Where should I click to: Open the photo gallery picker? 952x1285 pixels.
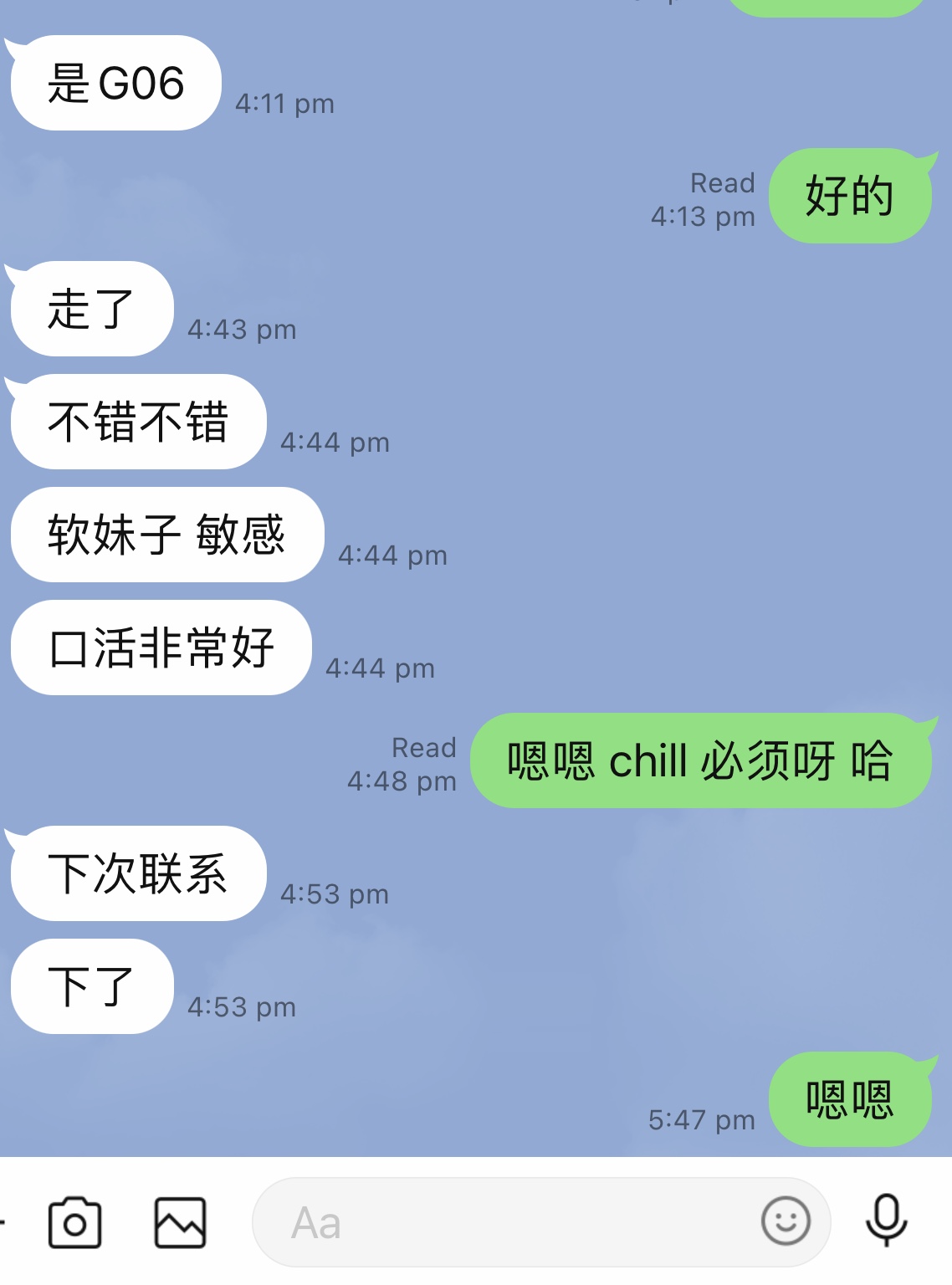point(180,1223)
